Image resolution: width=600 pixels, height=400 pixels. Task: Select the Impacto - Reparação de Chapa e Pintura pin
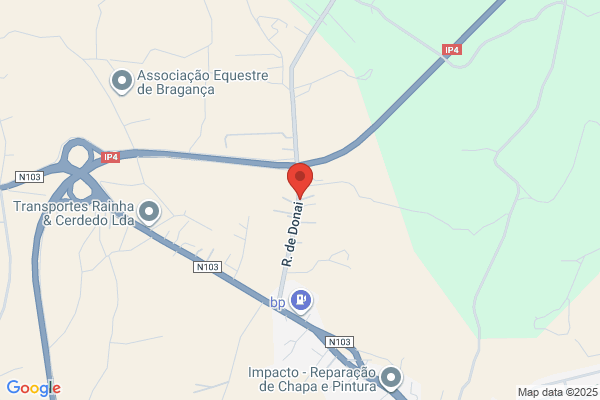(x=391, y=379)
